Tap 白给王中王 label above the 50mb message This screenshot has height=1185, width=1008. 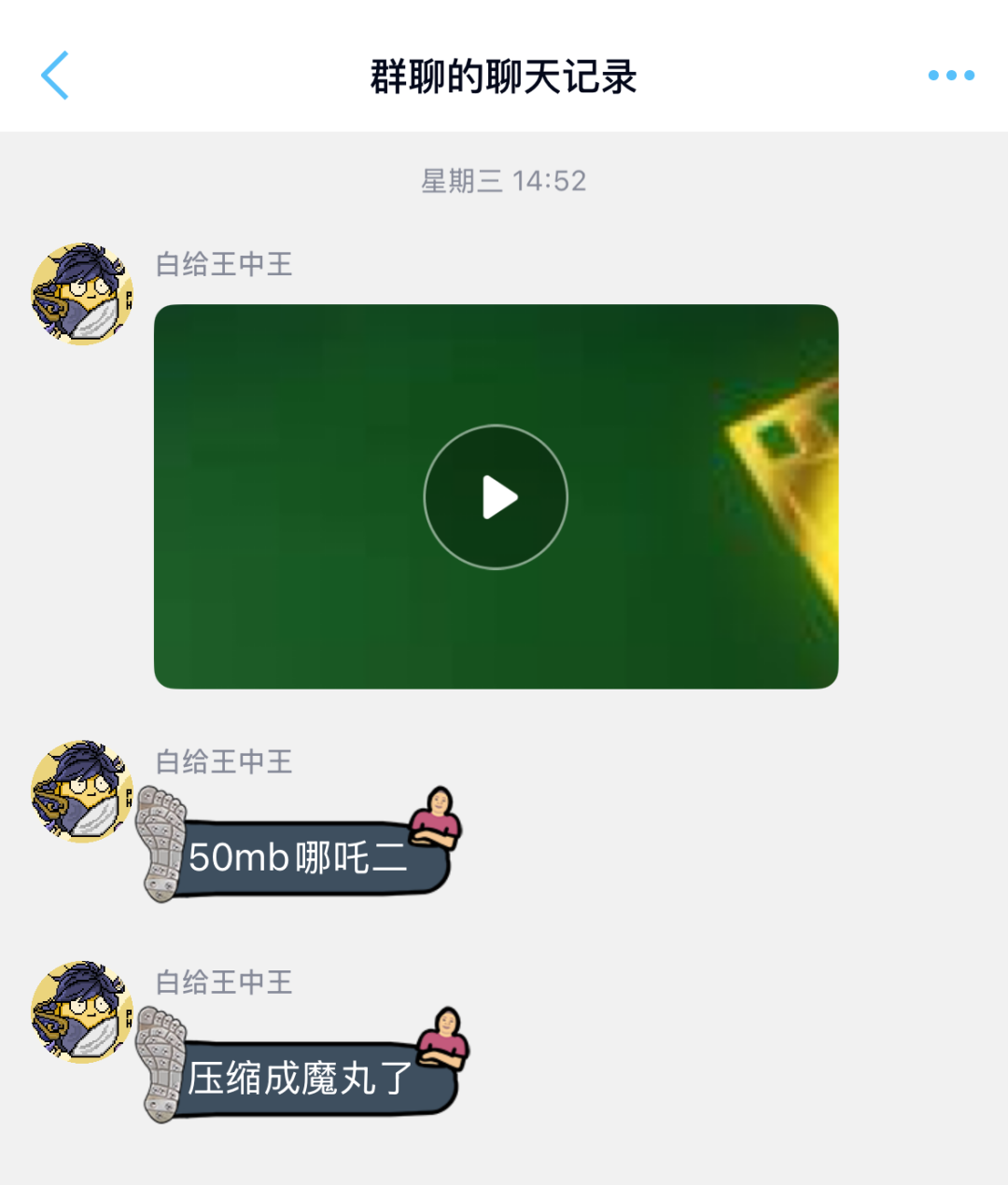225,763
